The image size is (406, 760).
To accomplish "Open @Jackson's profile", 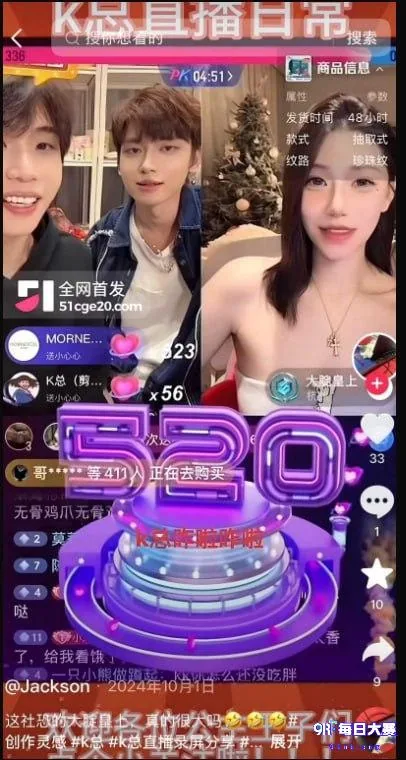I will click(47, 686).
